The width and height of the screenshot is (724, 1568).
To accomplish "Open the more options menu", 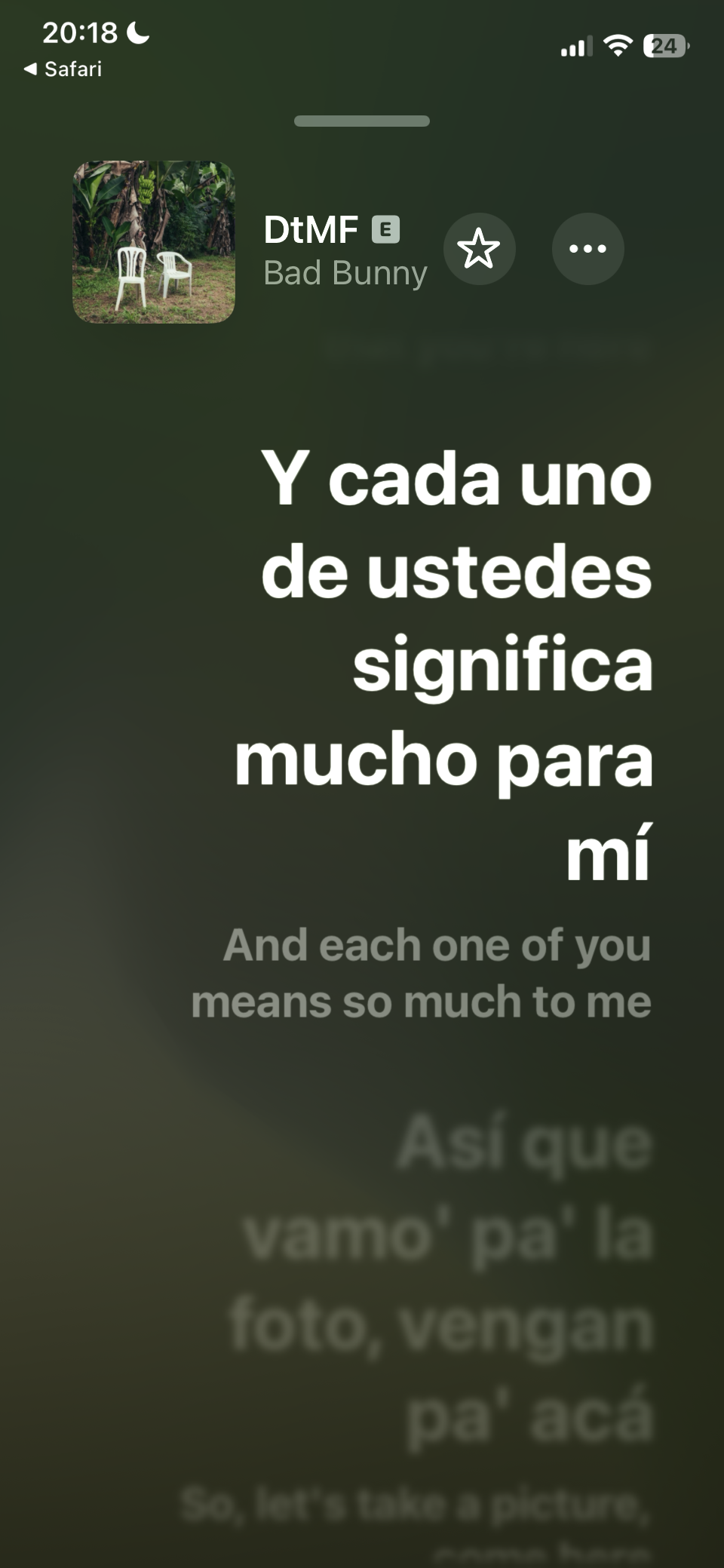I will point(587,249).
